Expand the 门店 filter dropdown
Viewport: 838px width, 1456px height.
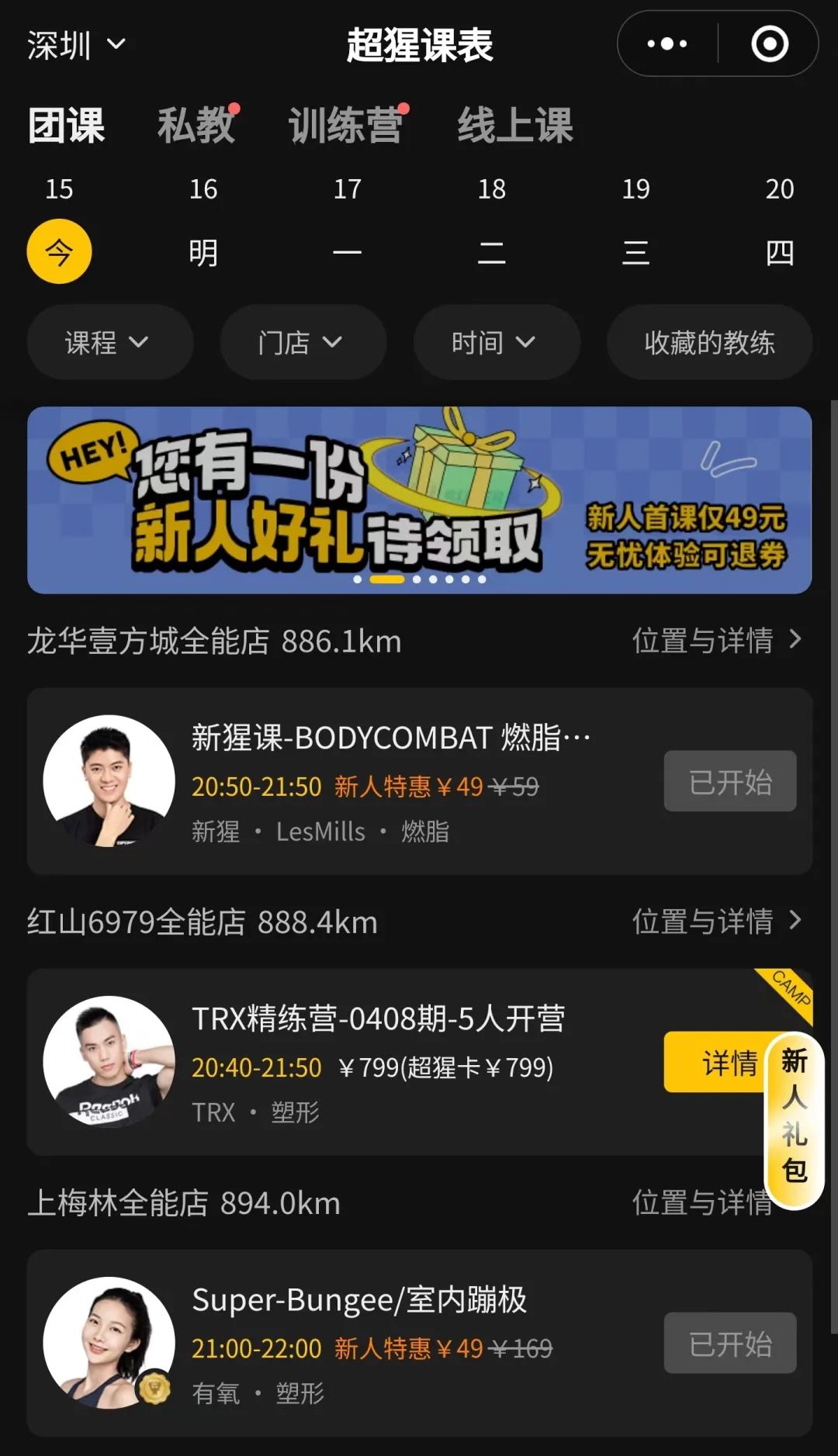pyautogui.click(x=303, y=342)
